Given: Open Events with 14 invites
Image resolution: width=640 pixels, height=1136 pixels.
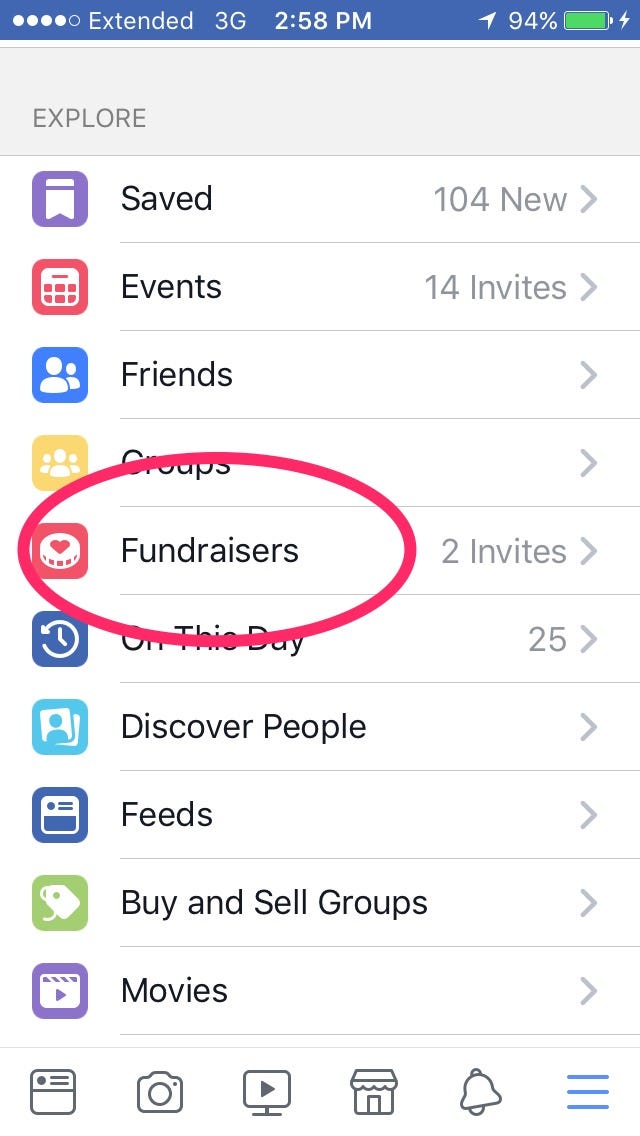Looking at the screenshot, I should (320, 287).
